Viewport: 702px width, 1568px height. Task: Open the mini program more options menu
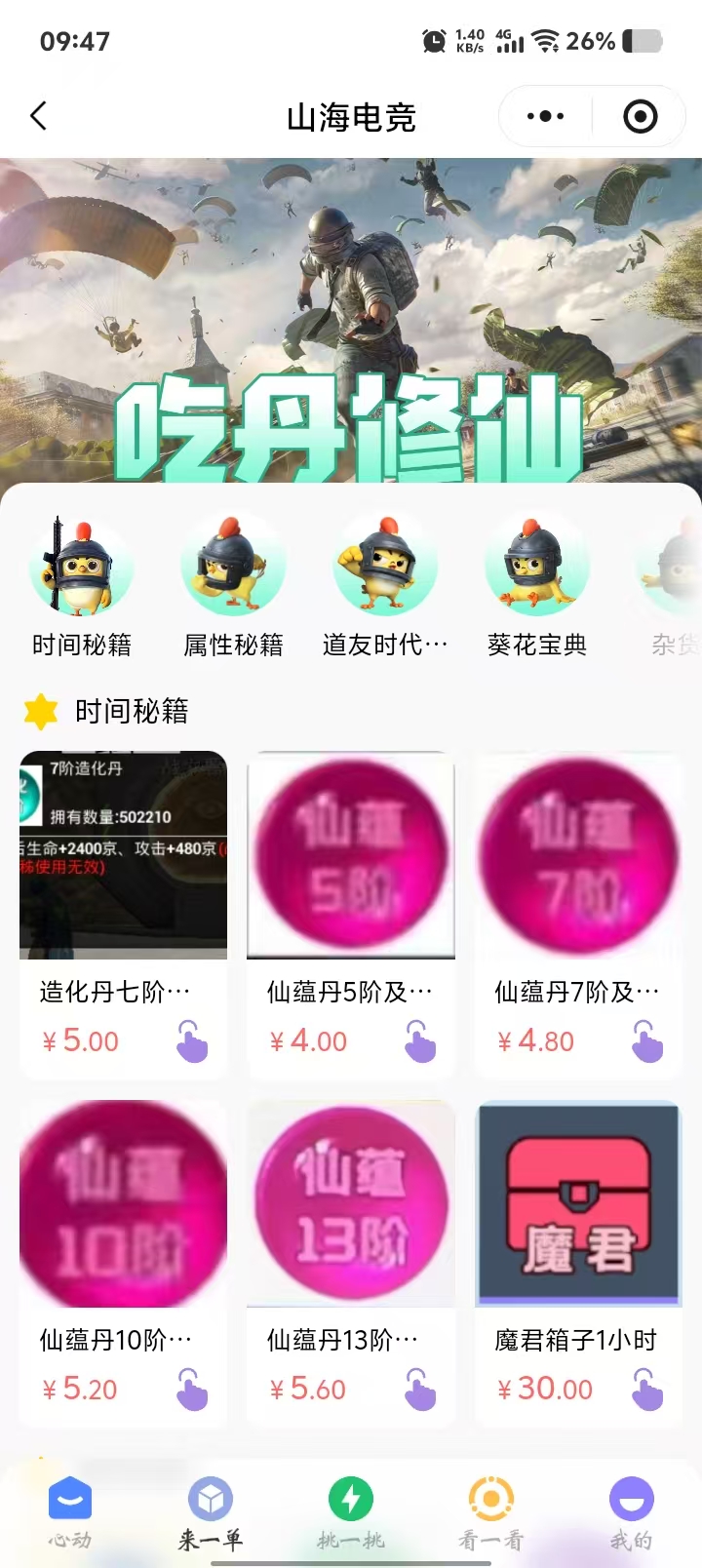[x=545, y=117]
